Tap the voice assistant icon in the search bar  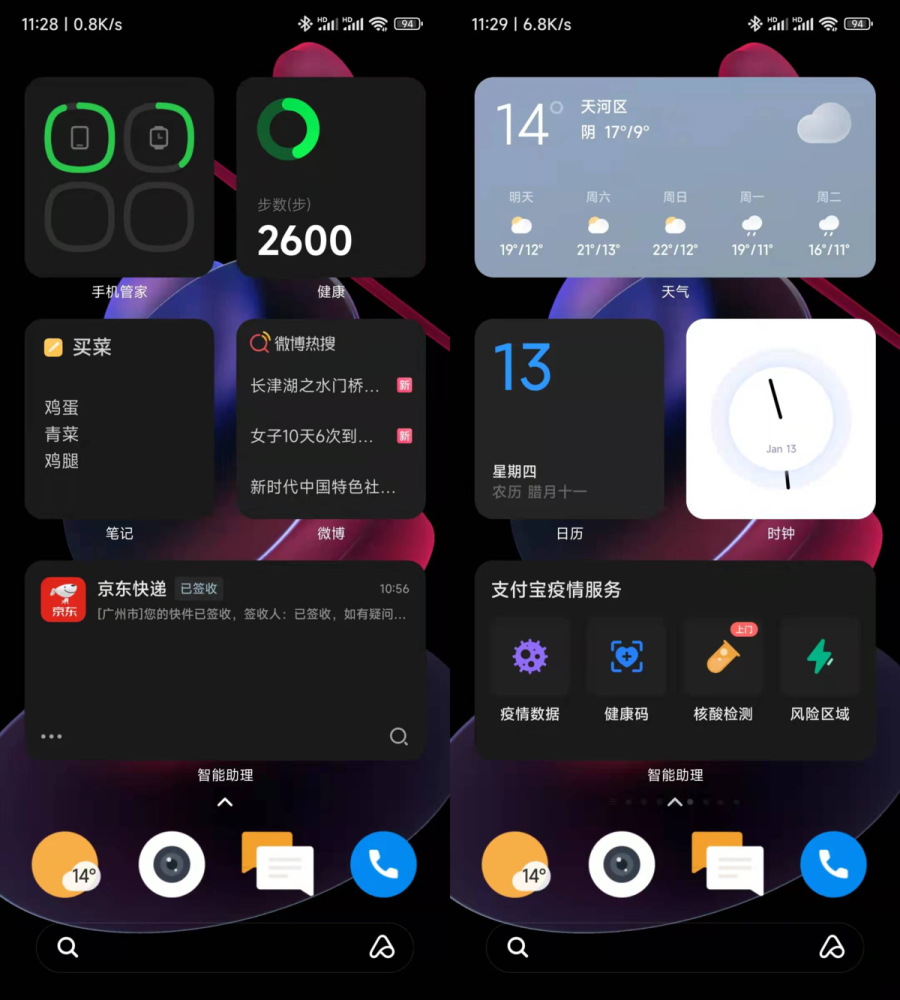pyautogui.click(x=384, y=947)
